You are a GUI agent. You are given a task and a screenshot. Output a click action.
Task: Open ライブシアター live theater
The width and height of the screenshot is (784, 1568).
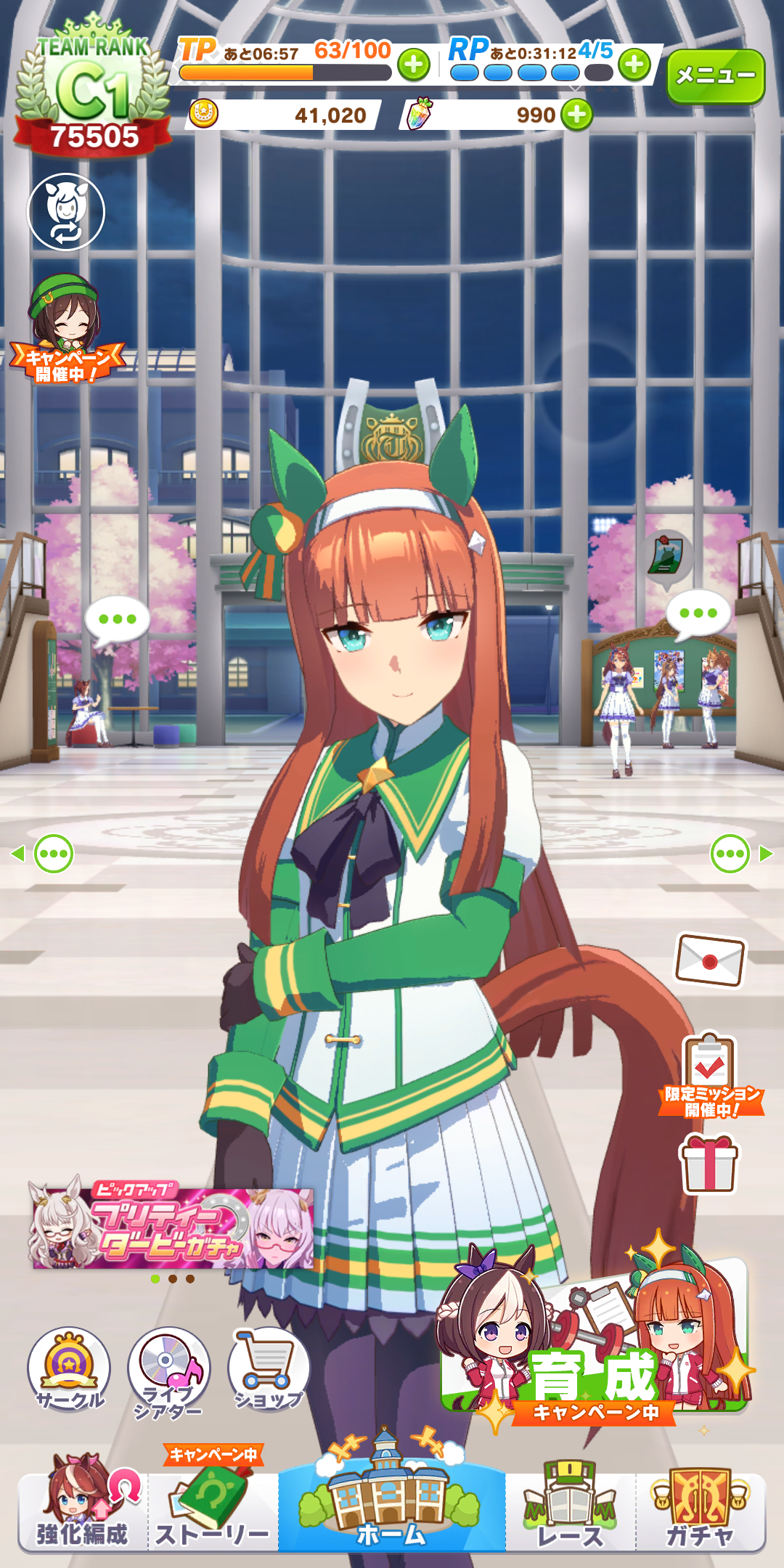[168, 1371]
